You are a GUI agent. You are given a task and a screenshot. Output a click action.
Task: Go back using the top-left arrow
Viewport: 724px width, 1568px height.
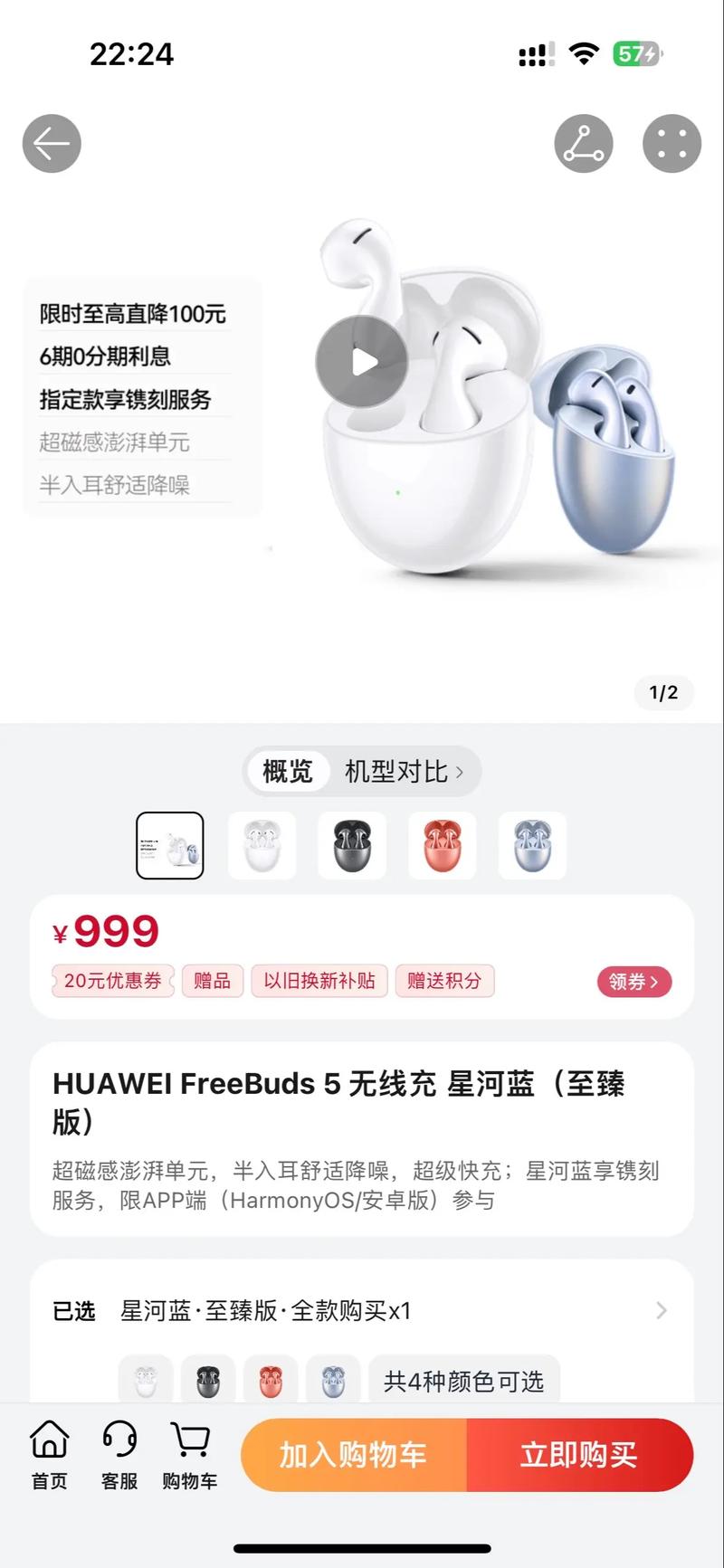[52, 143]
